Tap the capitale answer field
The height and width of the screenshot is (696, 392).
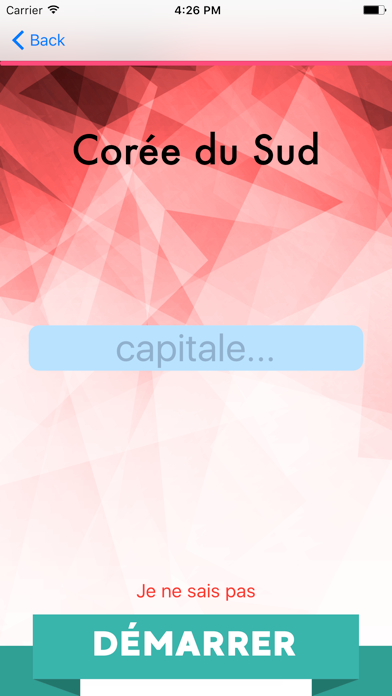(196, 348)
